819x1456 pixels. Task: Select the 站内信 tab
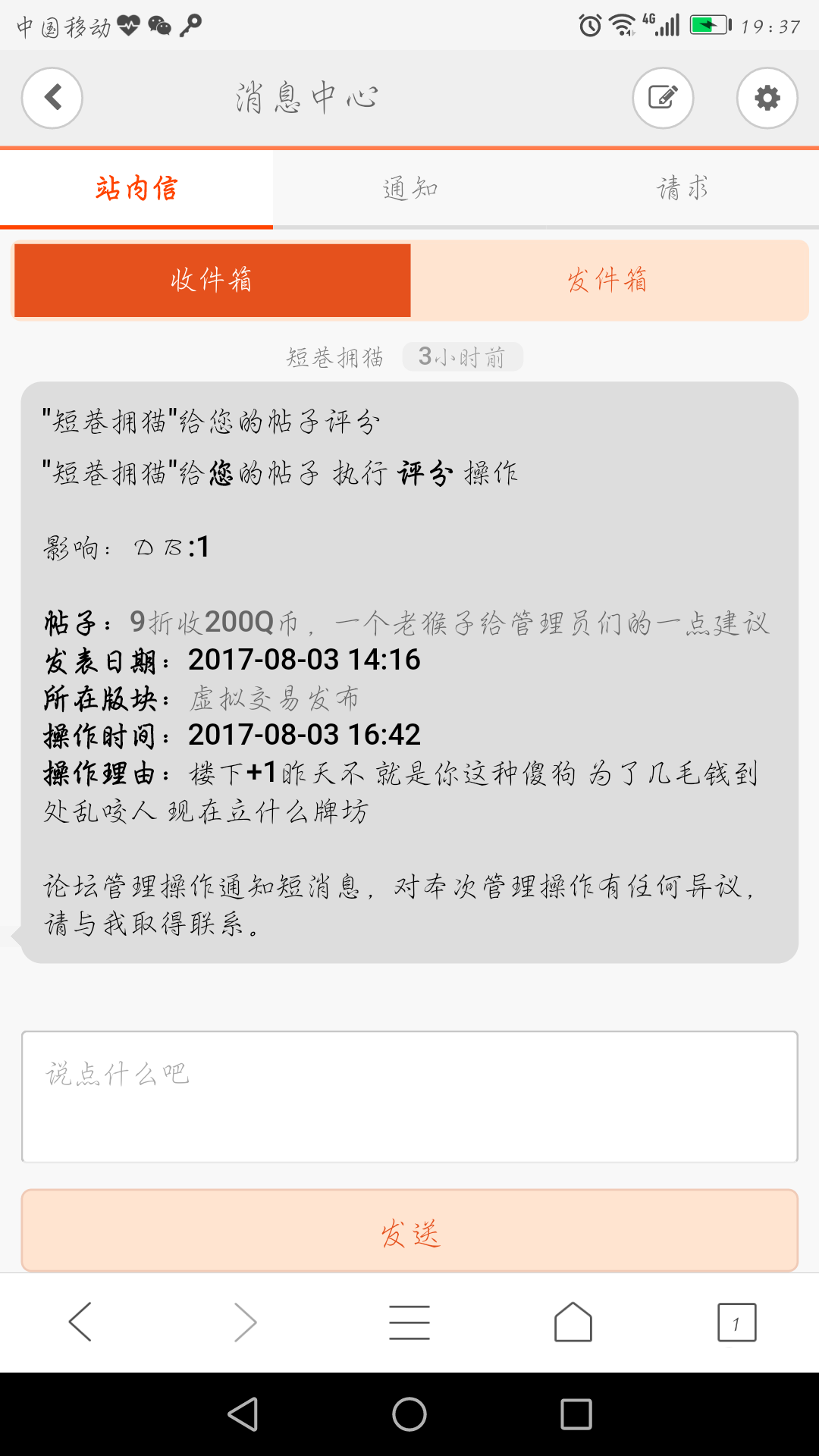(x=136, y=188)
